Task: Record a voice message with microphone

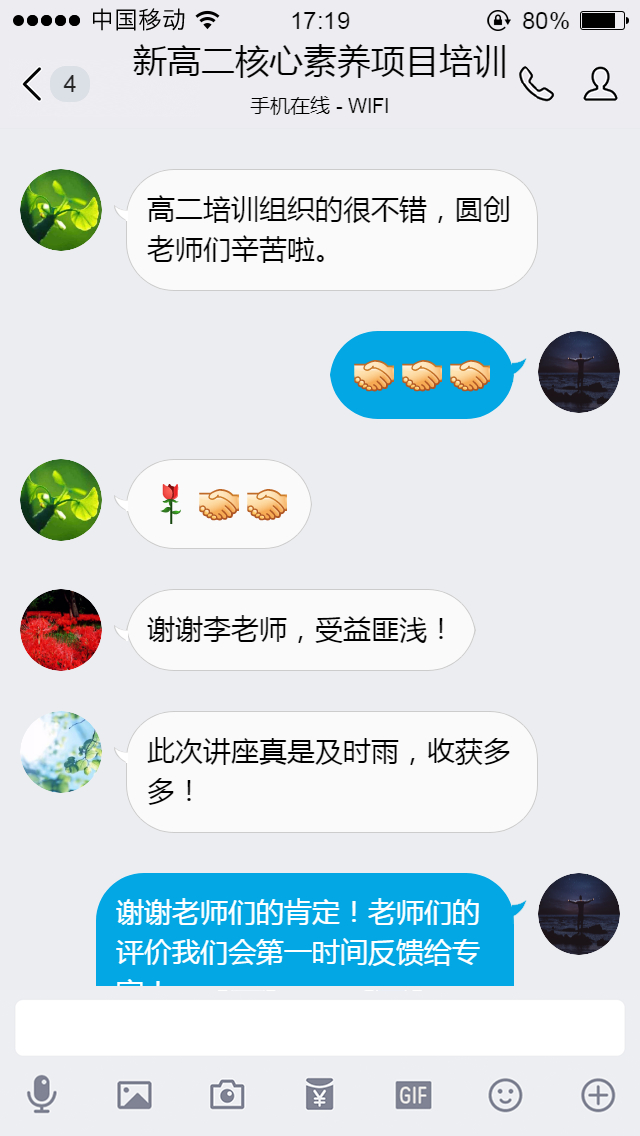Action: pyautogui.click(x=42, y=1095)
